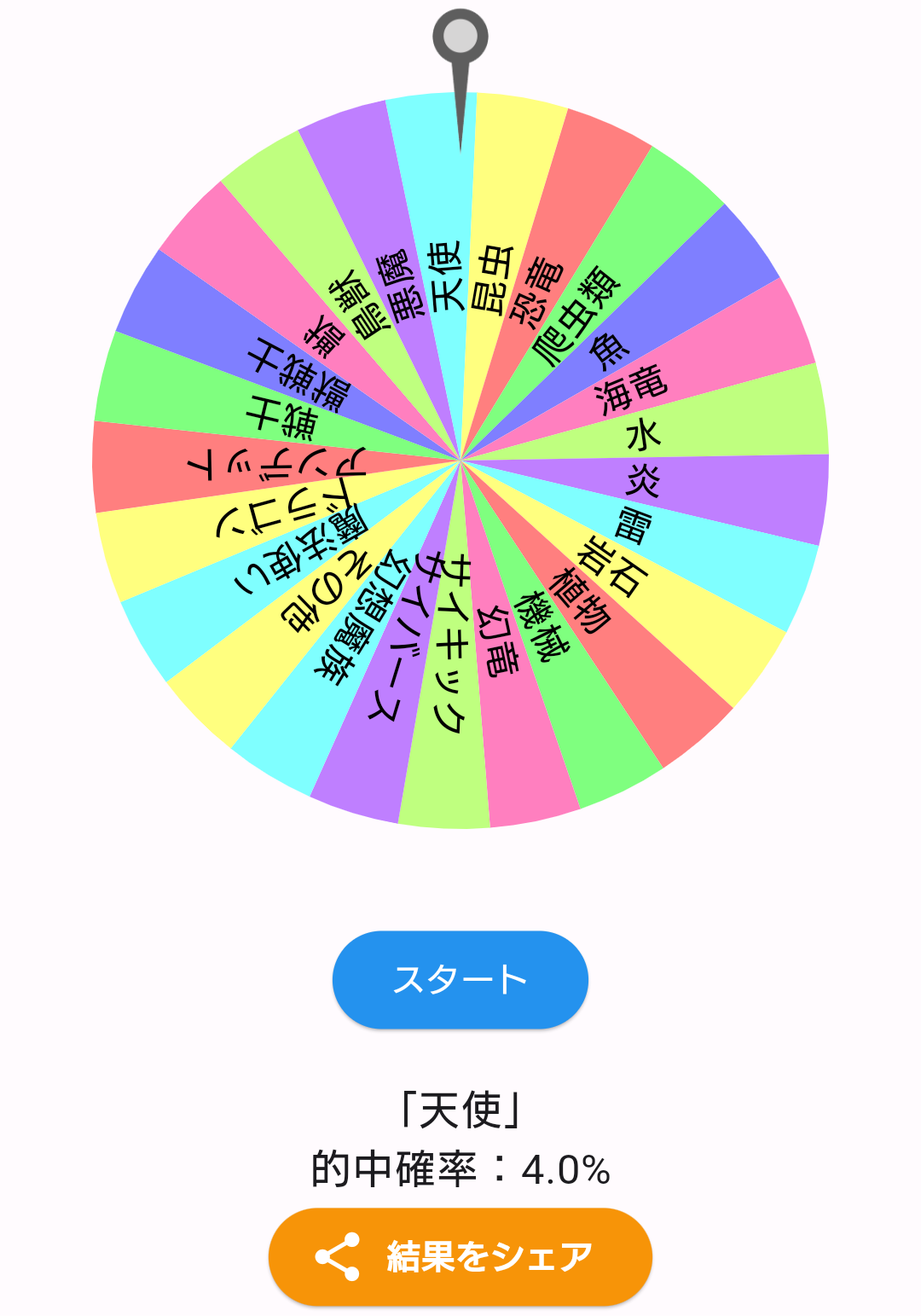921x1316 pixels.
Task: Share the result with 結果をシェア
Action: pyautogui.click(x=460, y=1256)
